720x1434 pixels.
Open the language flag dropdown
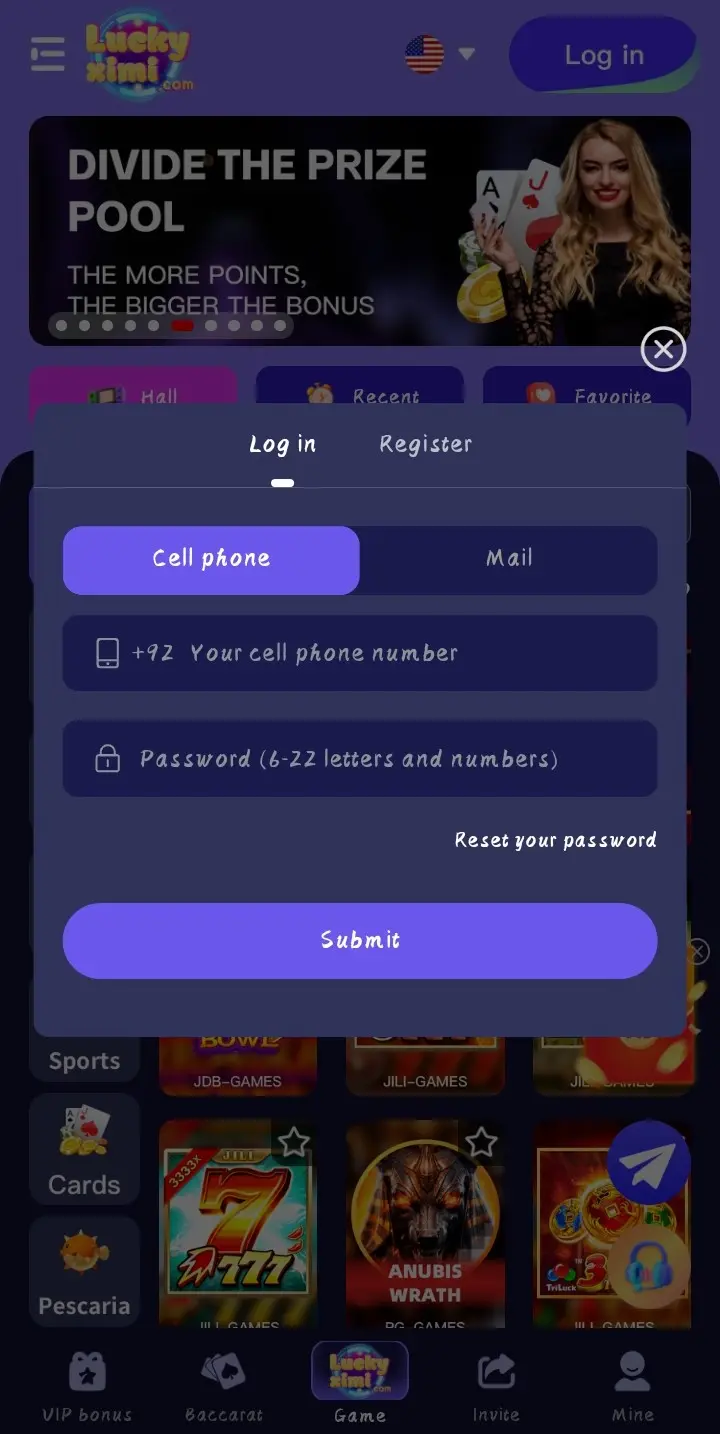440,54
